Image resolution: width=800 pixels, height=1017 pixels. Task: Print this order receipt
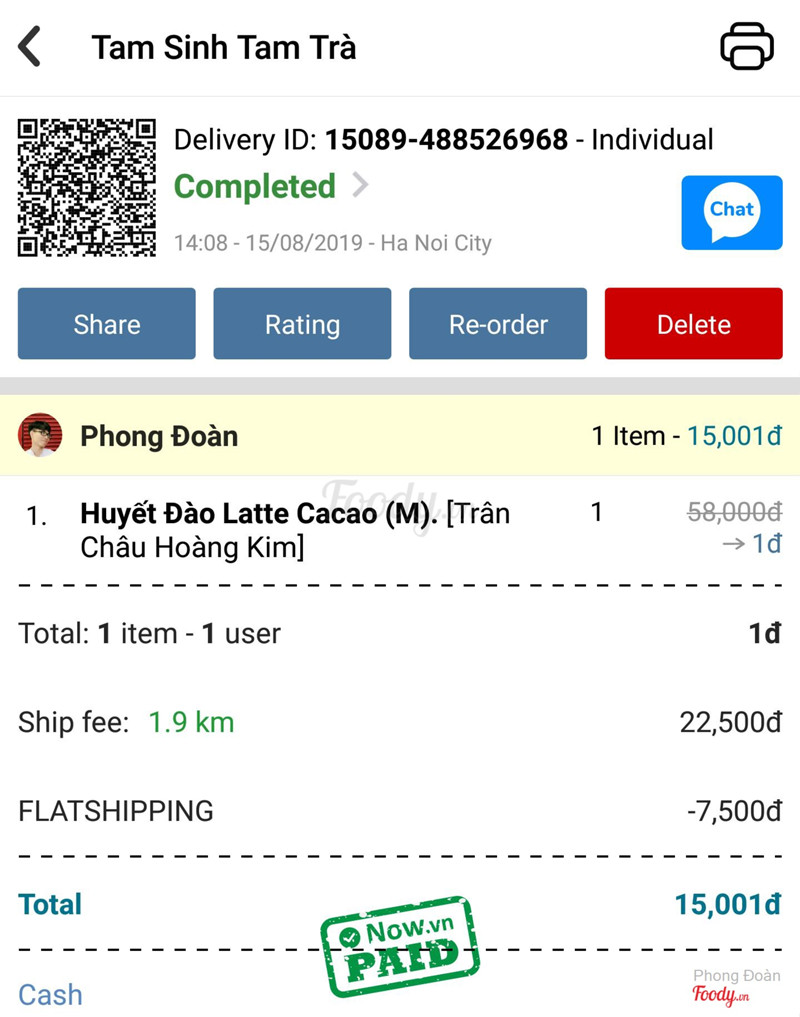746,47
